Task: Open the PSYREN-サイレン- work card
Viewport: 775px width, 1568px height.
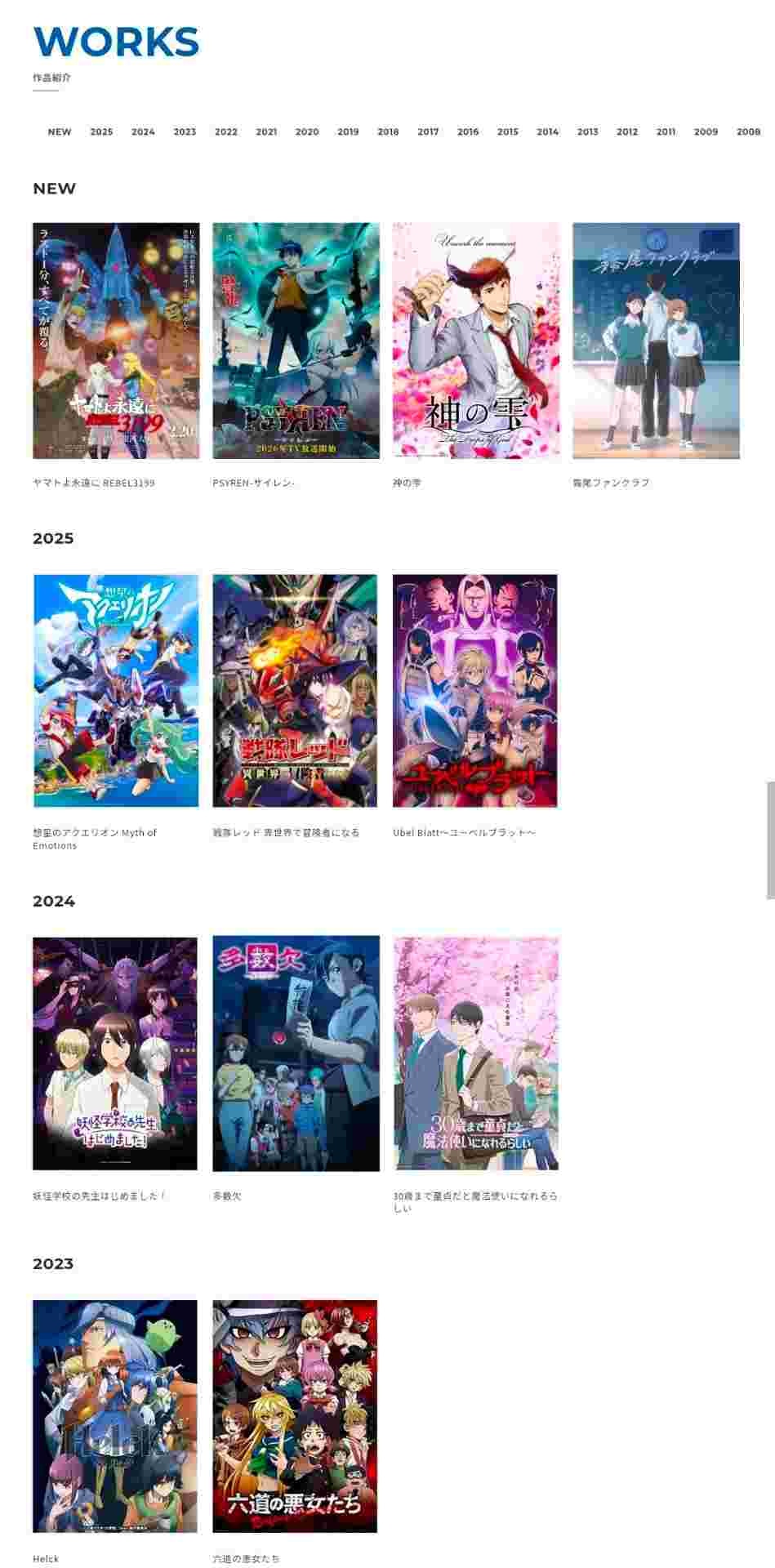Action: [x=296, y=341]
